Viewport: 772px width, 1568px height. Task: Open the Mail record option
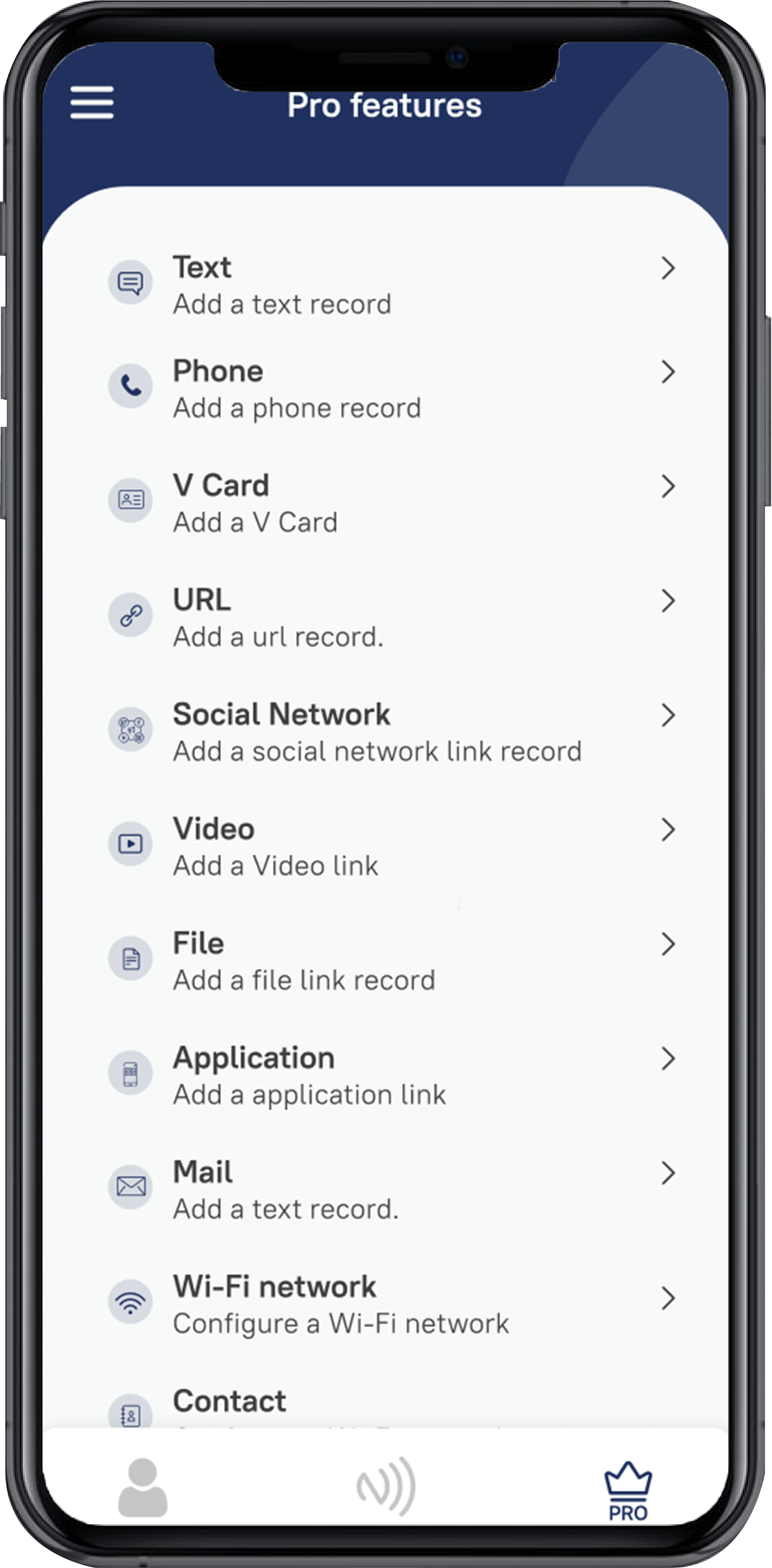(389, 1189)
